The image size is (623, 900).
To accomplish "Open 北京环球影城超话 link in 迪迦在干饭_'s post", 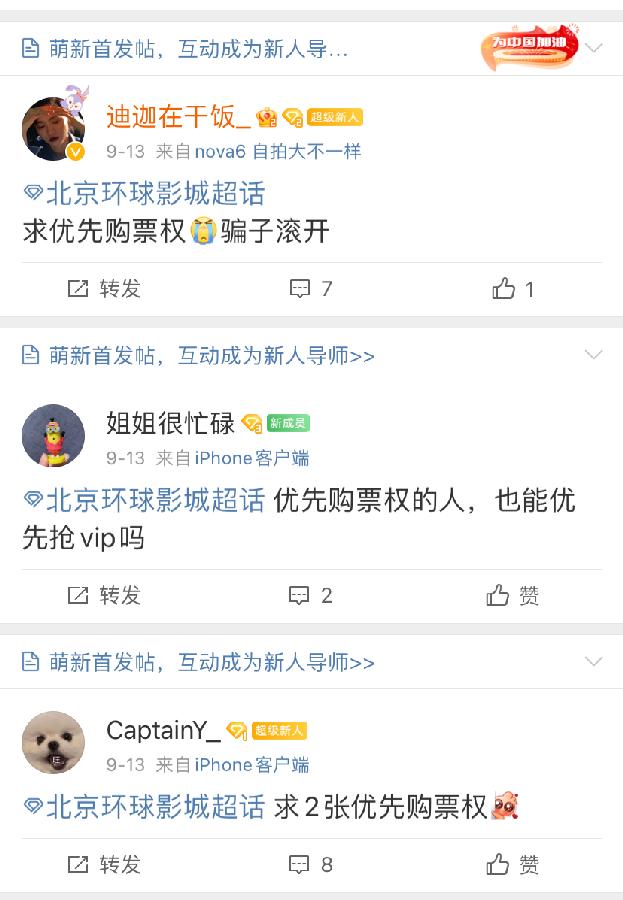I will [144, 192].
